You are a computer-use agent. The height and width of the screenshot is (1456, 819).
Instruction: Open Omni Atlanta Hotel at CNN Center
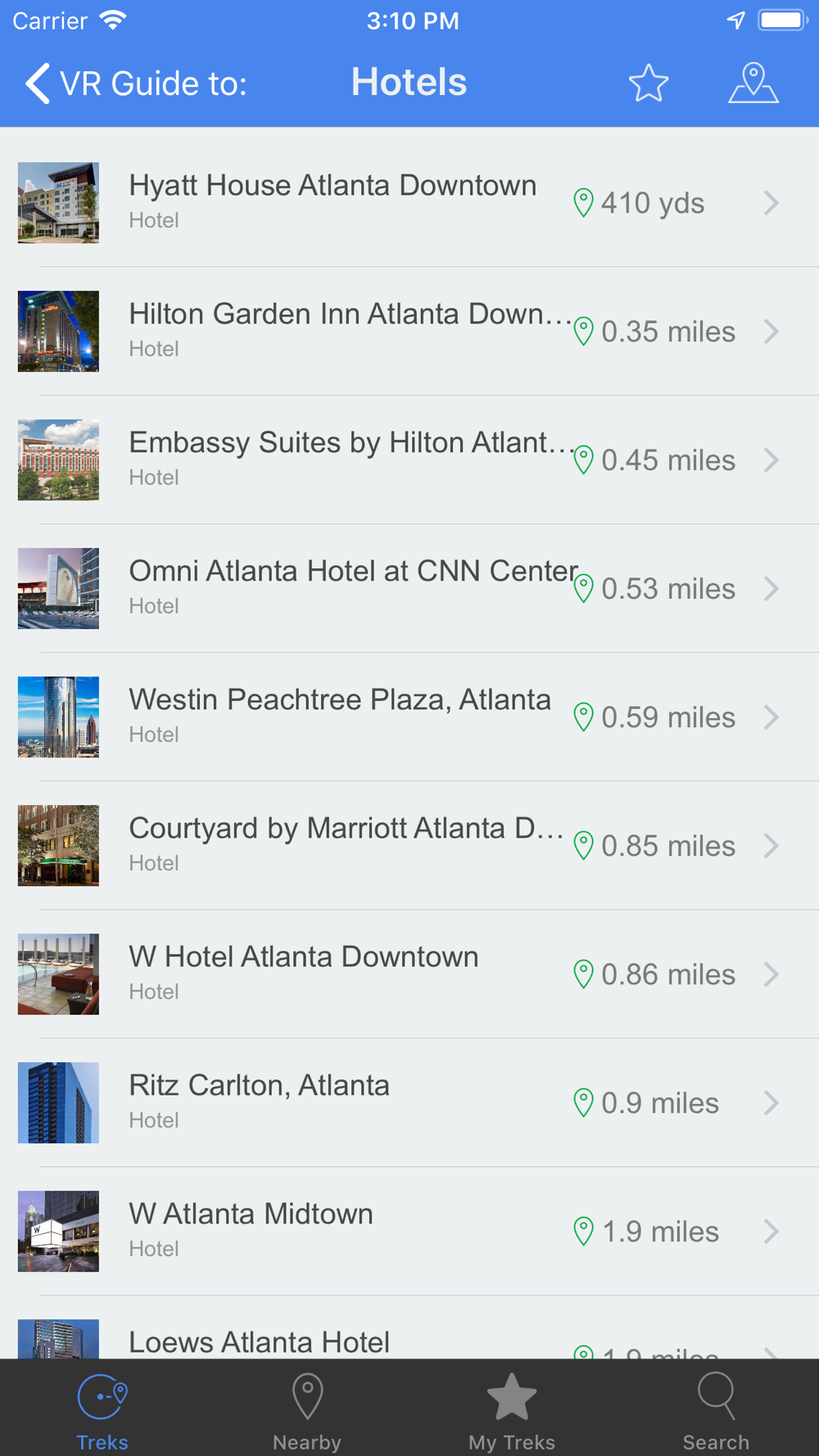click(409, 589)
